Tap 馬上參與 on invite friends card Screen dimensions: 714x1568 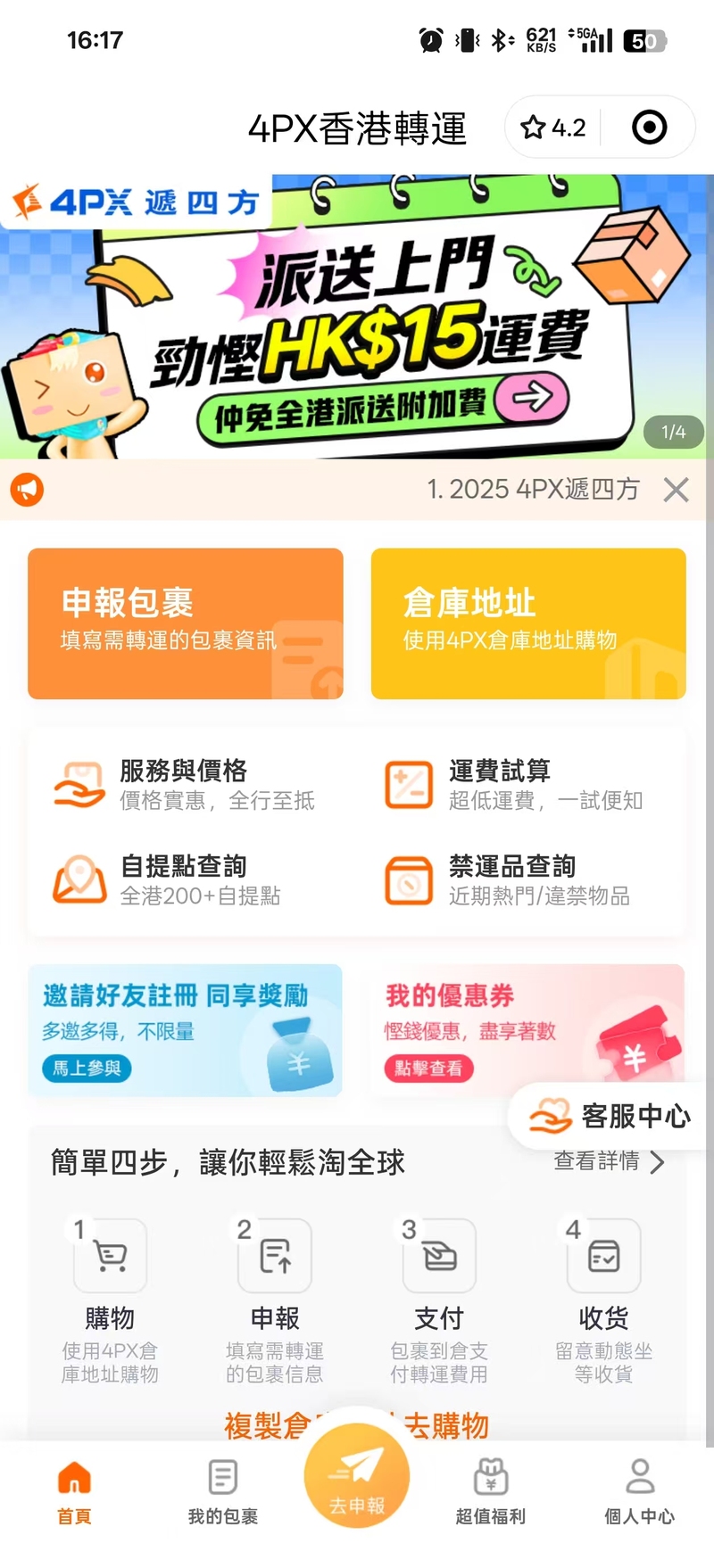tap(87, 1068)
